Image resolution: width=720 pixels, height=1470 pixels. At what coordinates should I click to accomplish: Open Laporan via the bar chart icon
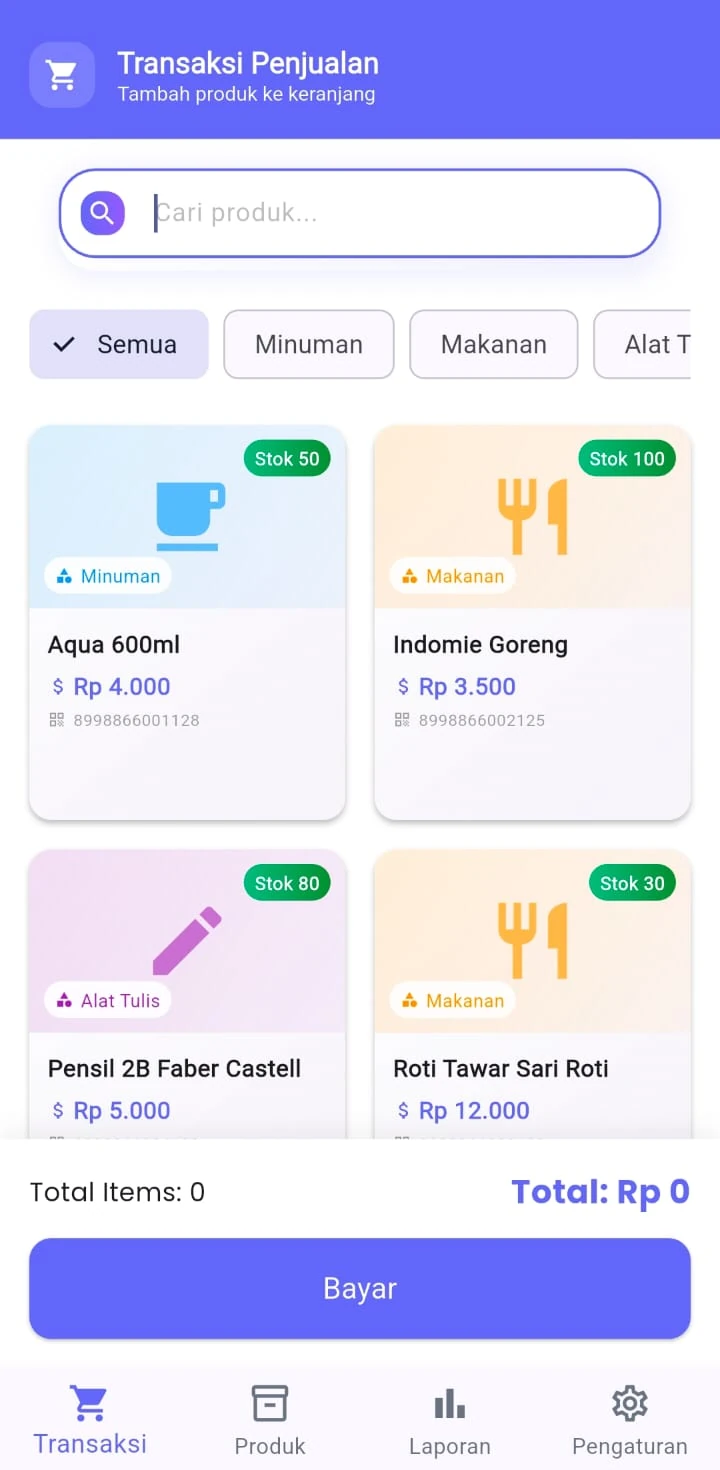pyautogui.click(x=449, y=1402)
